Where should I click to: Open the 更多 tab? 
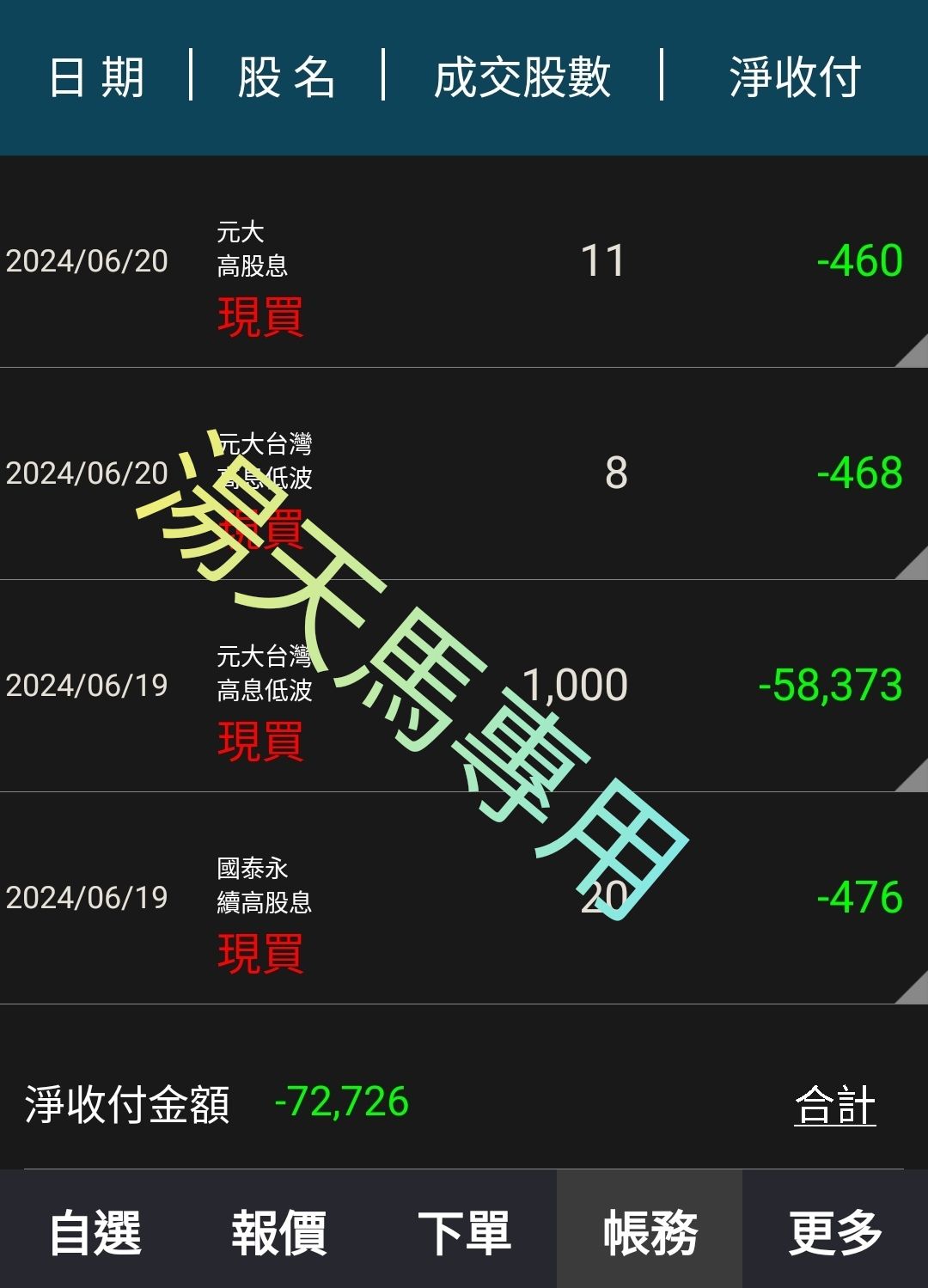[x=835, y=1233]
